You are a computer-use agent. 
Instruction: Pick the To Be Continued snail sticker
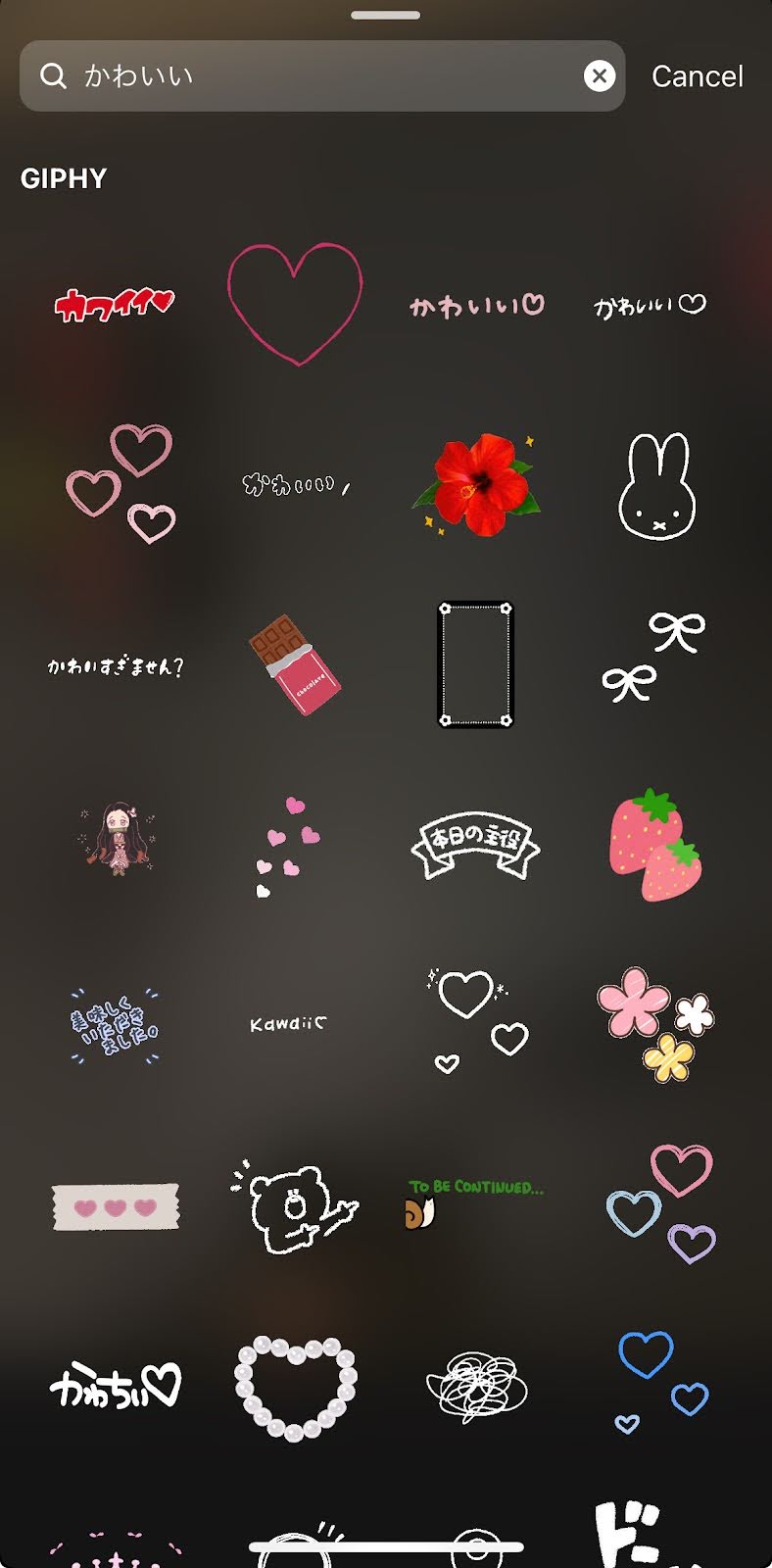[473, 1201]
